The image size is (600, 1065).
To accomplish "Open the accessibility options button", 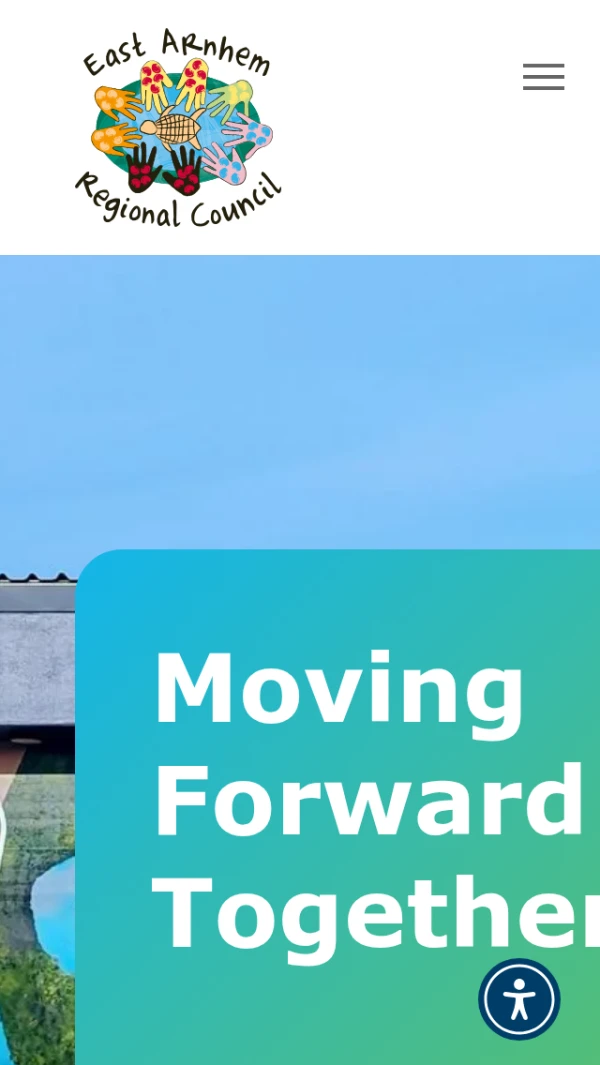I will point(519,999).
